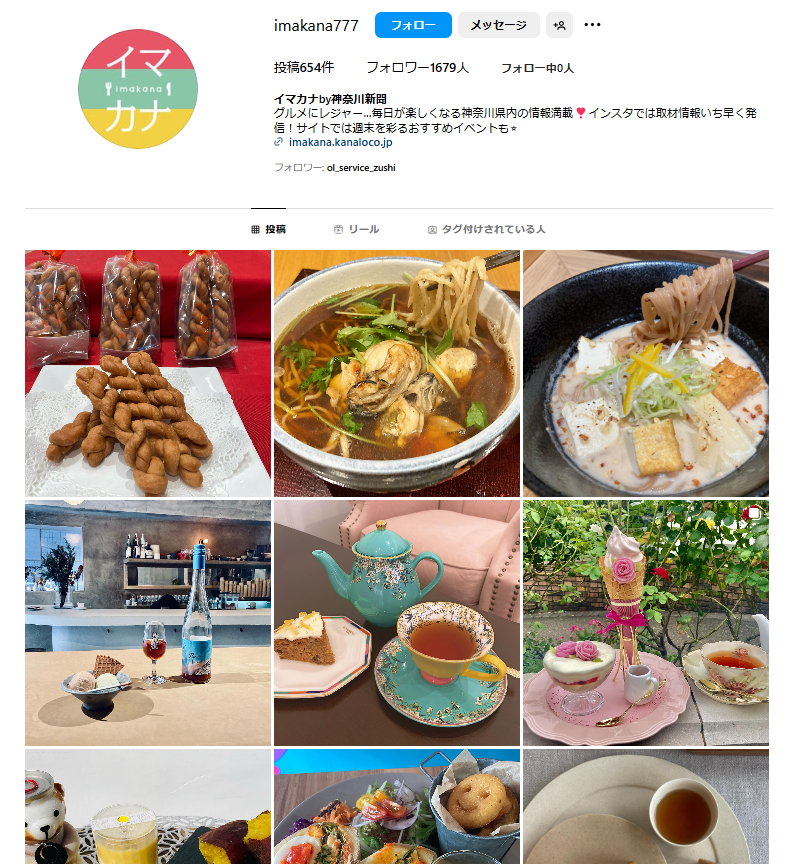Image resolution: width=792 pixels, height=864 pixels.
Task: Open the twisted fried dough snack post
Action: (x=148, y=373)
